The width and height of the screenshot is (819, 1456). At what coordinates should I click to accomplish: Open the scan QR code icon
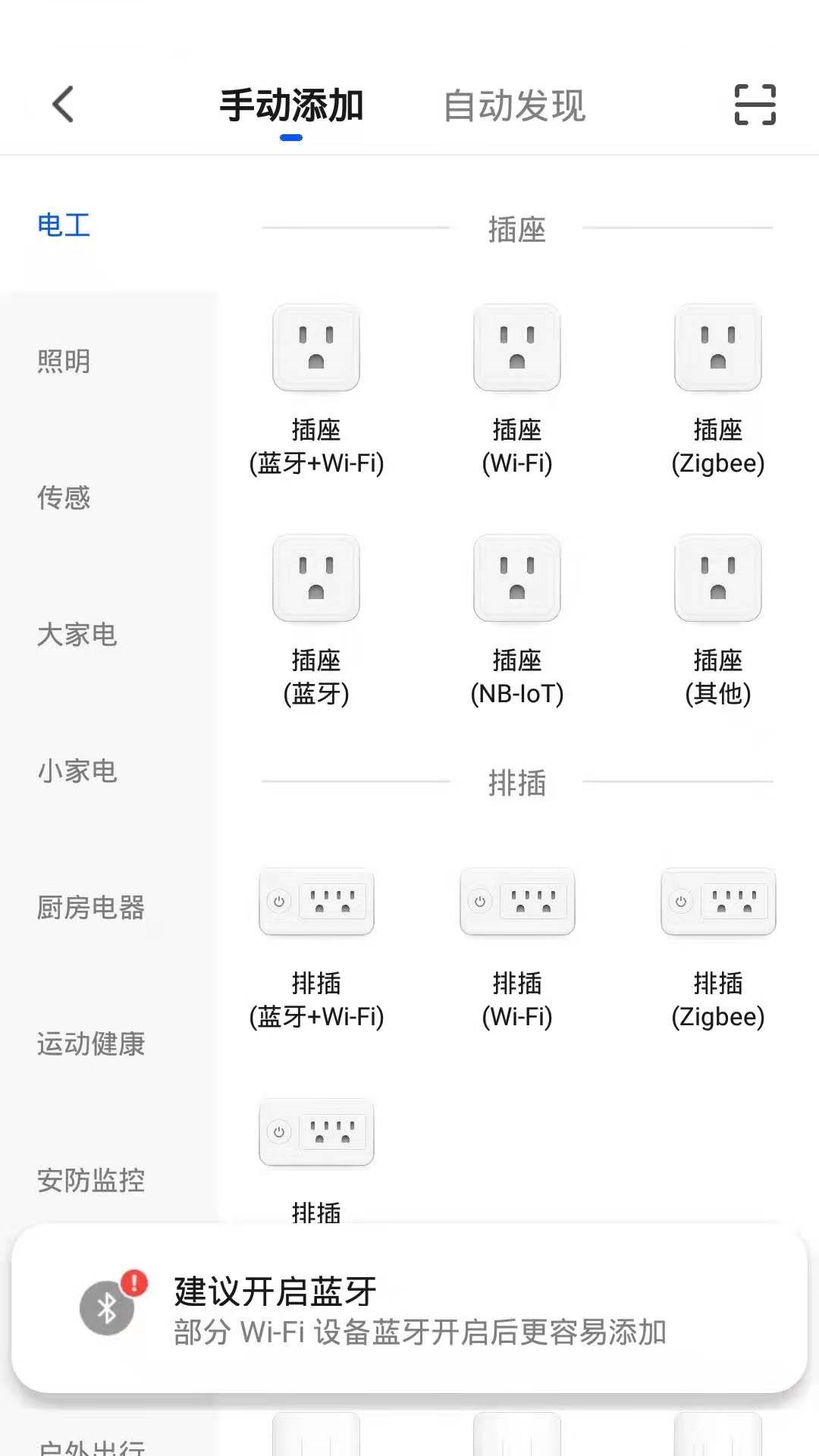coord(755,105)
